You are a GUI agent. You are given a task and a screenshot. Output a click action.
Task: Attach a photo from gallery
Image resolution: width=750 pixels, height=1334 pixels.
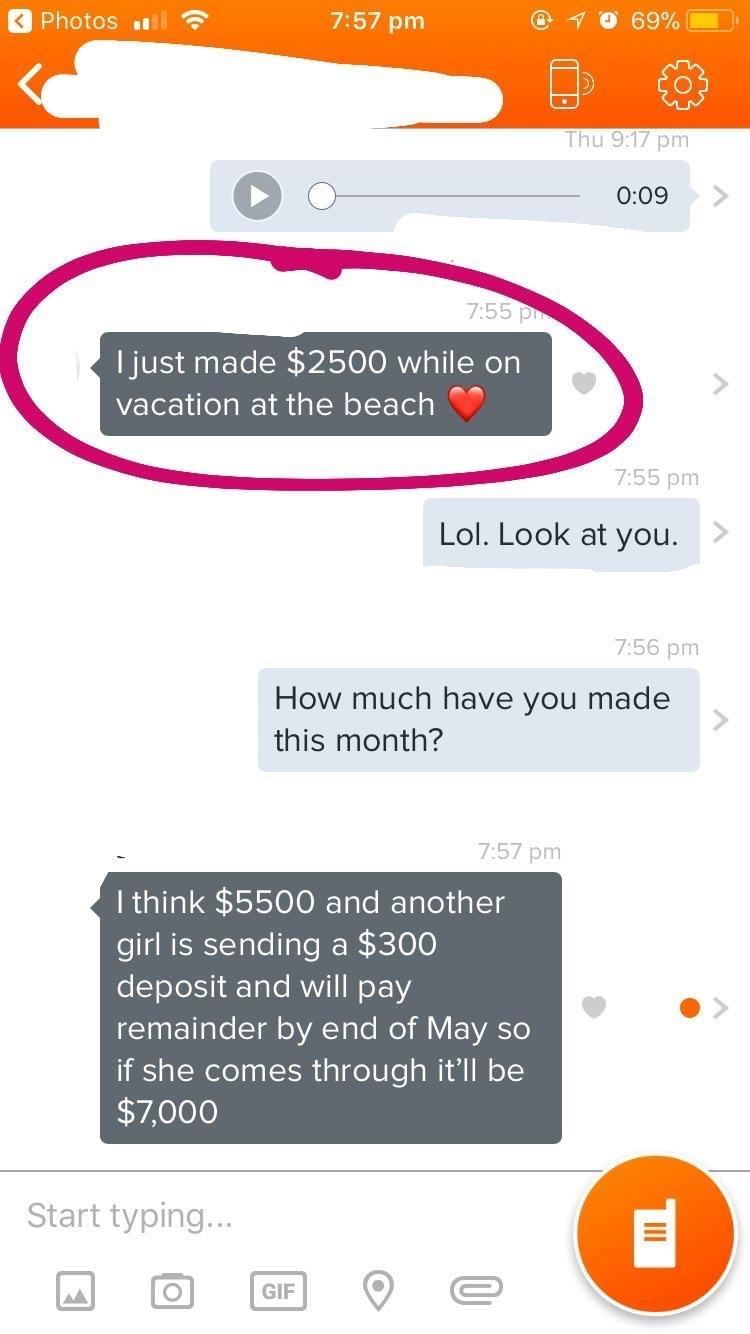pos(76,1291)
